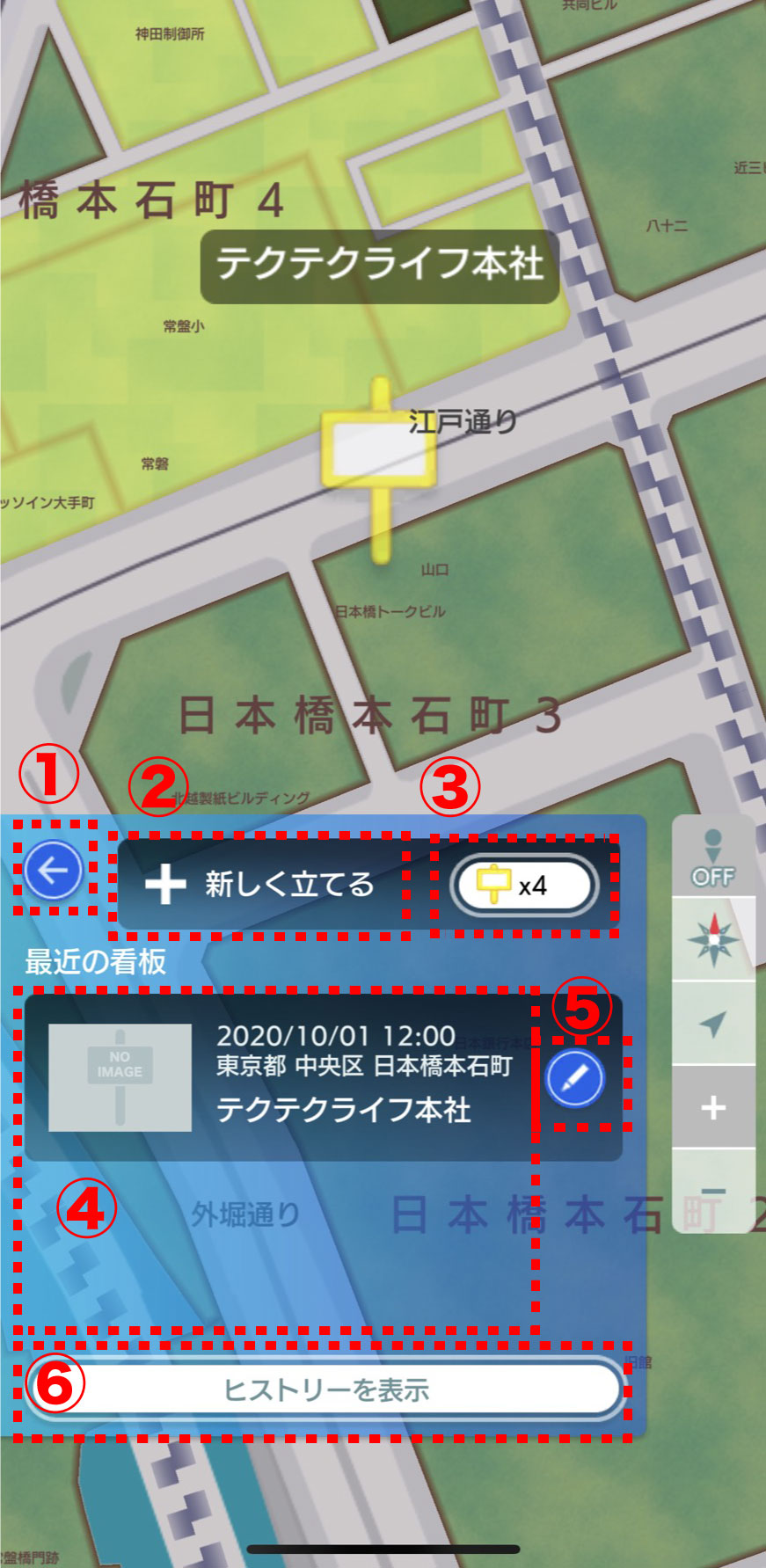Tap the compass to reset map orientation
Viewport: 766px width, 1568px height.
coord(713,939)
